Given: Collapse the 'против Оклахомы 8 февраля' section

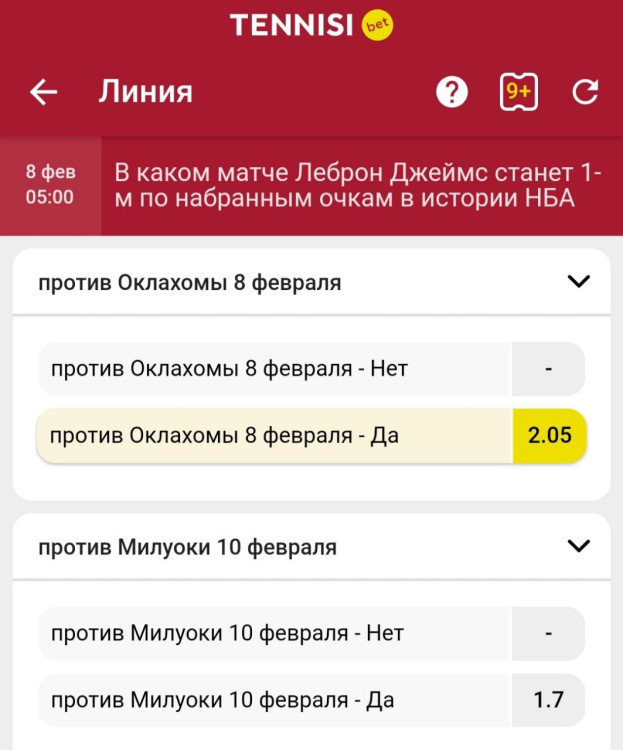Looking at the screenshot, I should click(x=578, y=282).
